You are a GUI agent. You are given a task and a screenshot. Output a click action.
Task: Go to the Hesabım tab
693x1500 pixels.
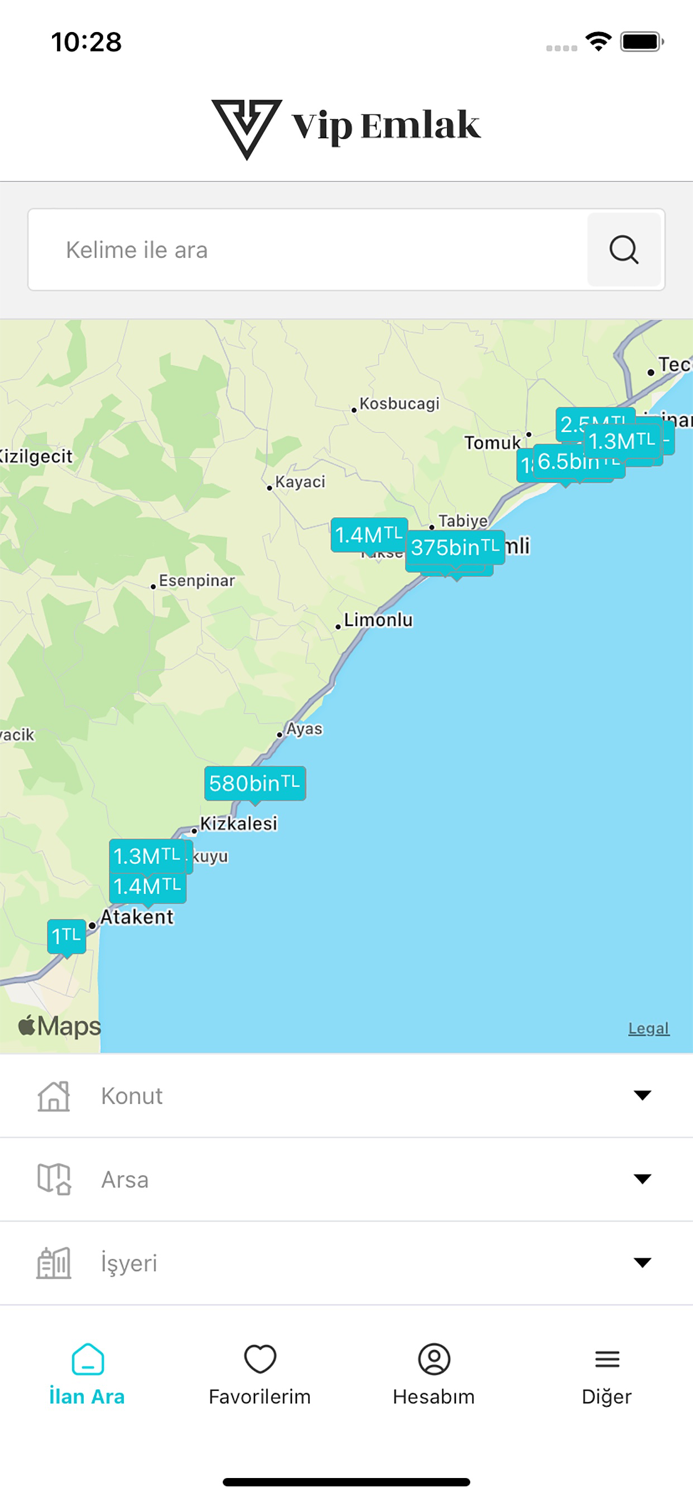pyautogui.click(x=433, y=1376)
